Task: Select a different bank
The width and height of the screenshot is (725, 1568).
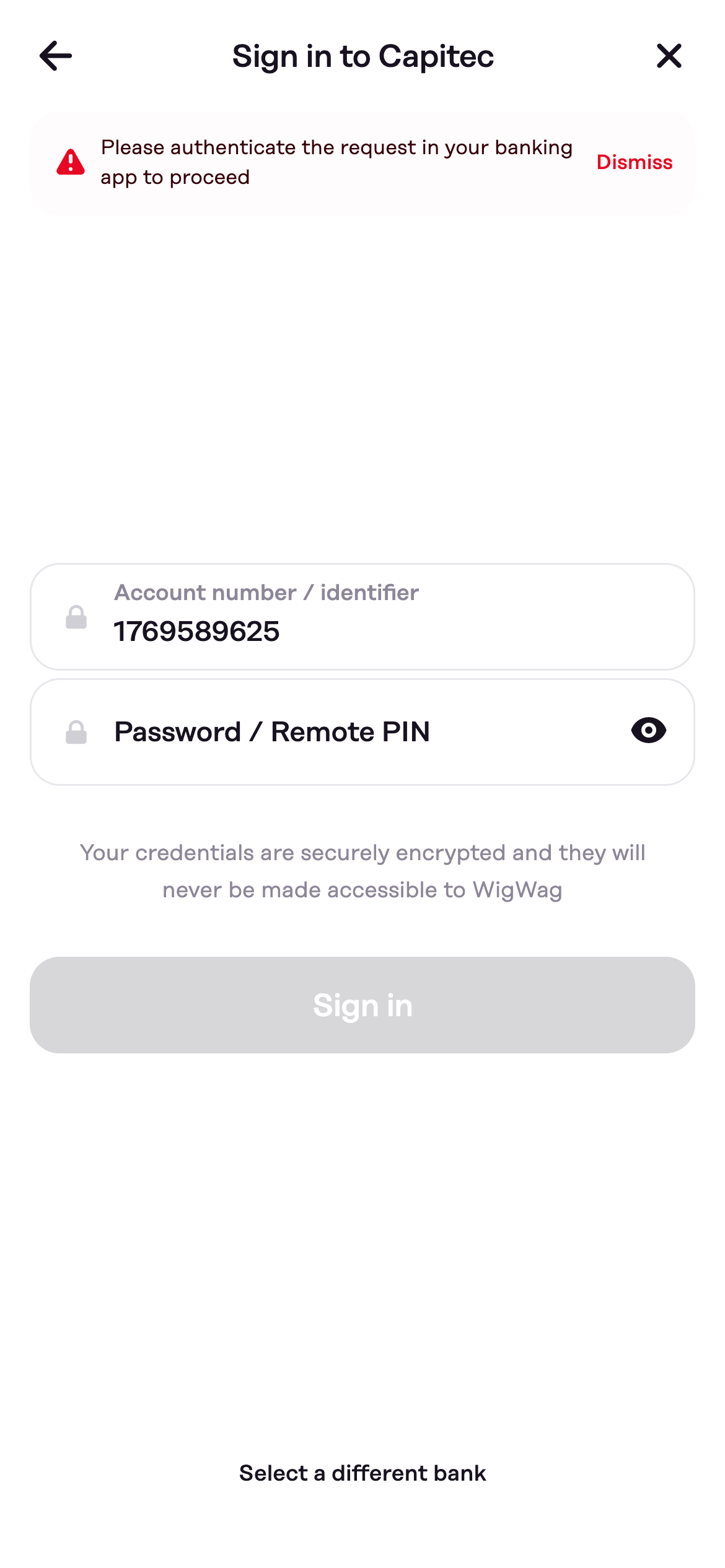Action: coord(362,1473)
